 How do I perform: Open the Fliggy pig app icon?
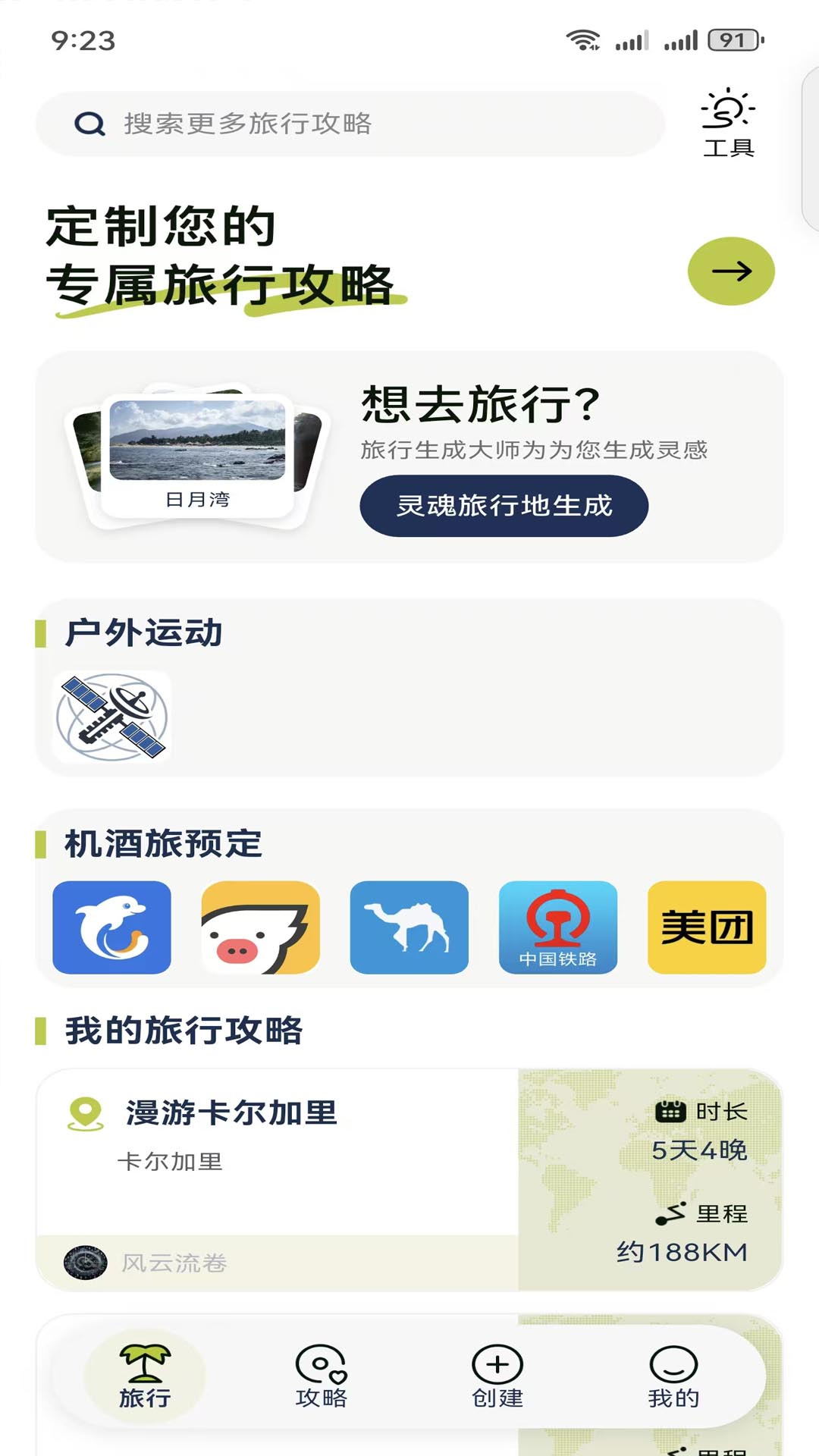(261, 927)
